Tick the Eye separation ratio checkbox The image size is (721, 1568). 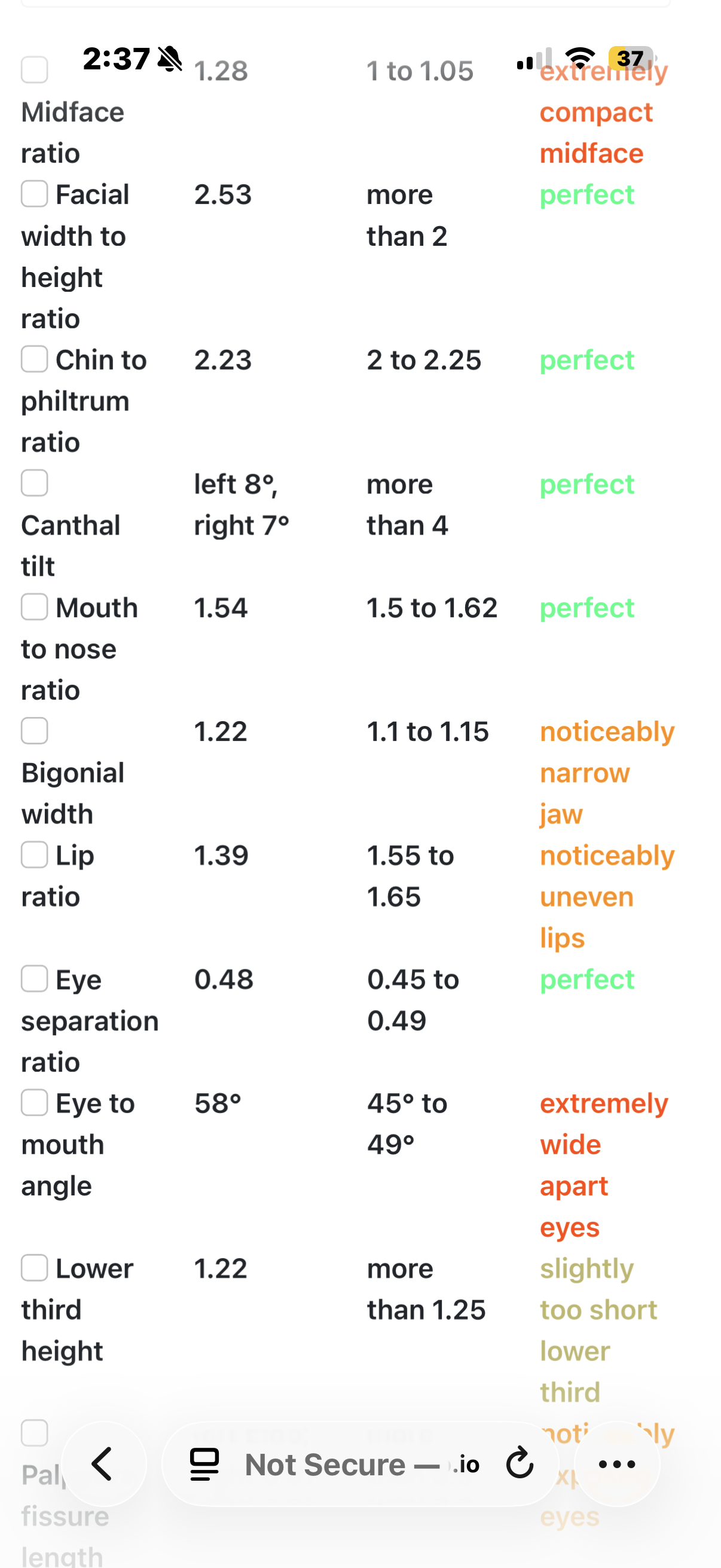pyautogui.click(x=34, y=979)
